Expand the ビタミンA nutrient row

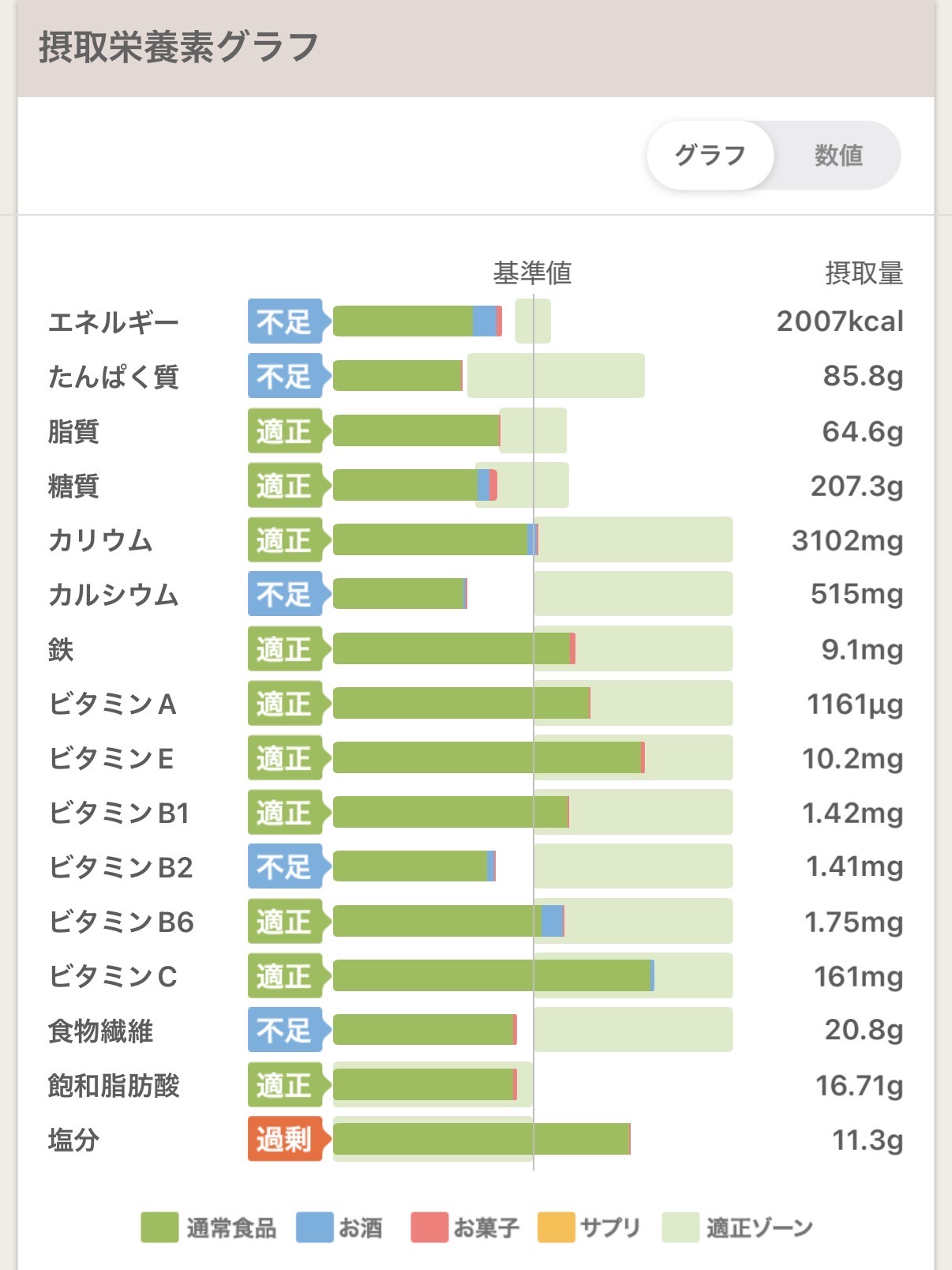116,703
